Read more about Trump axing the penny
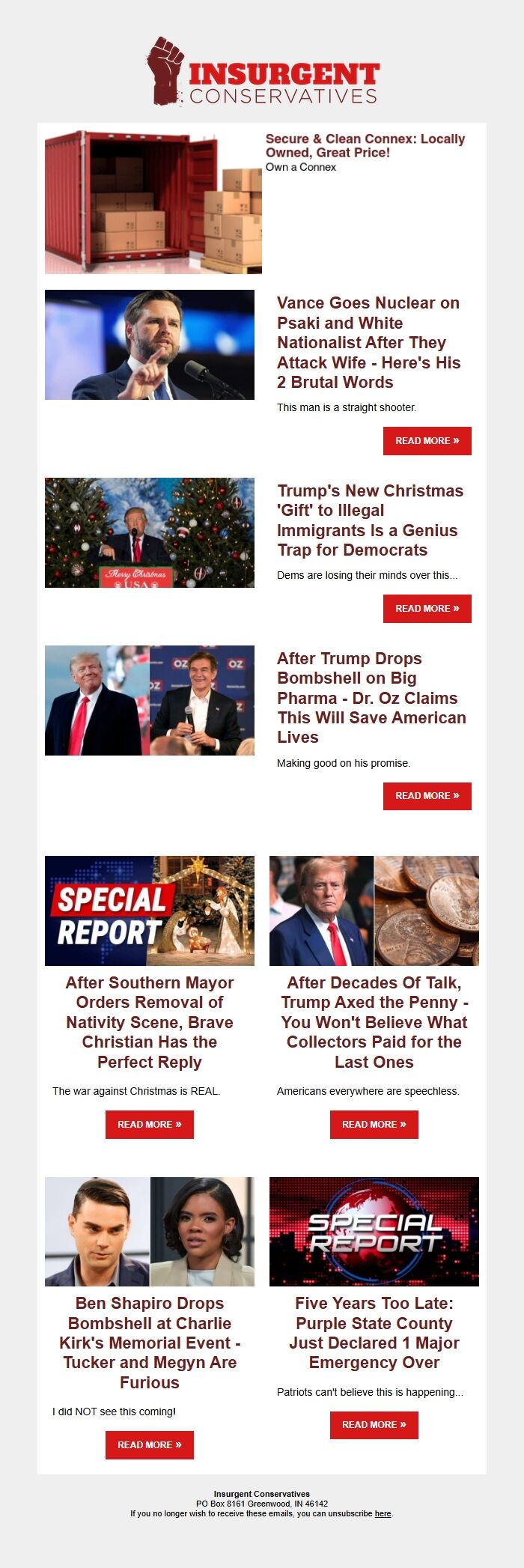 [374, 1125]
